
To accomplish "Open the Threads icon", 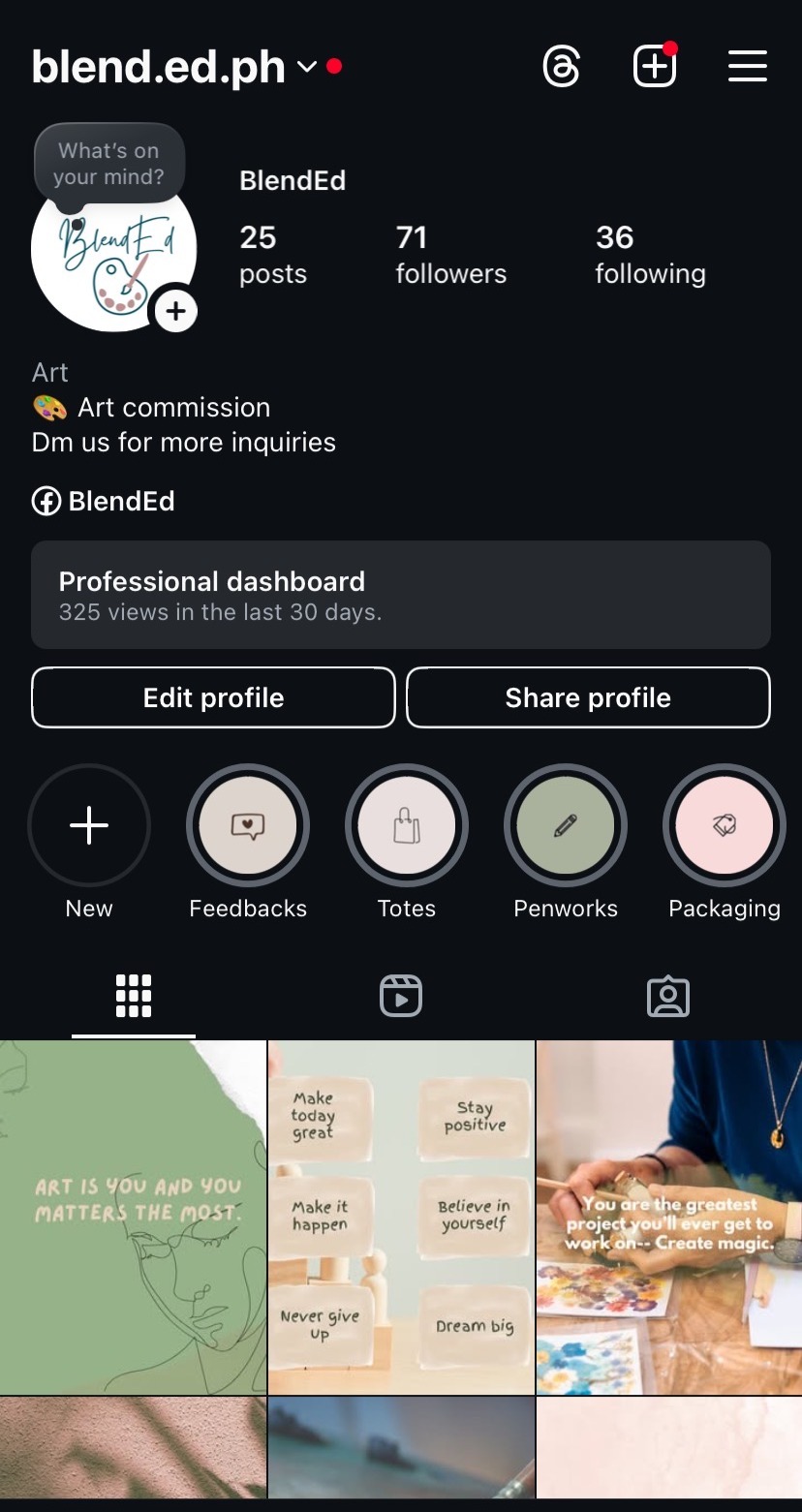I will (562, 67).
